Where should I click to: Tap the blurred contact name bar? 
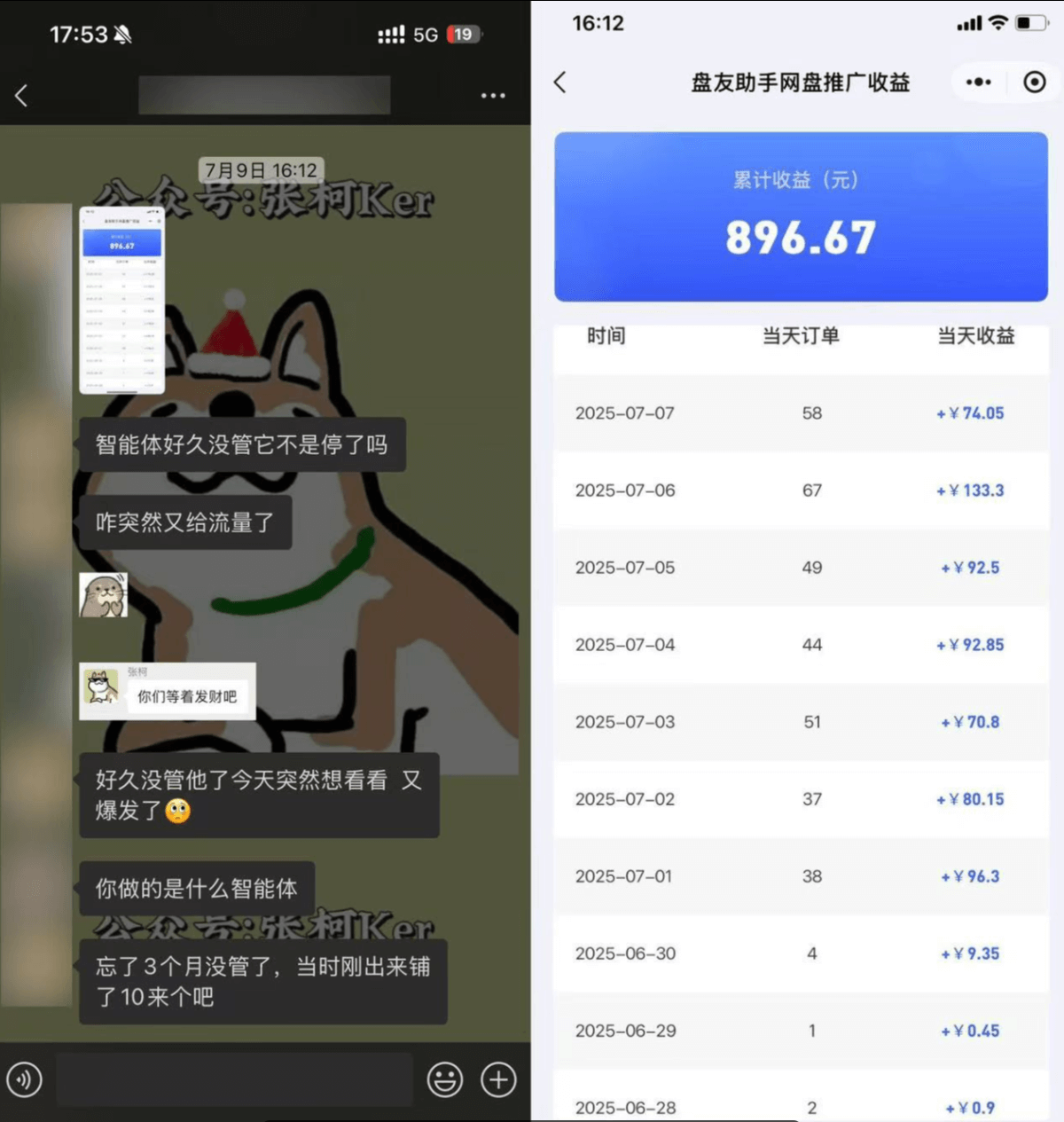coord(264,95)
